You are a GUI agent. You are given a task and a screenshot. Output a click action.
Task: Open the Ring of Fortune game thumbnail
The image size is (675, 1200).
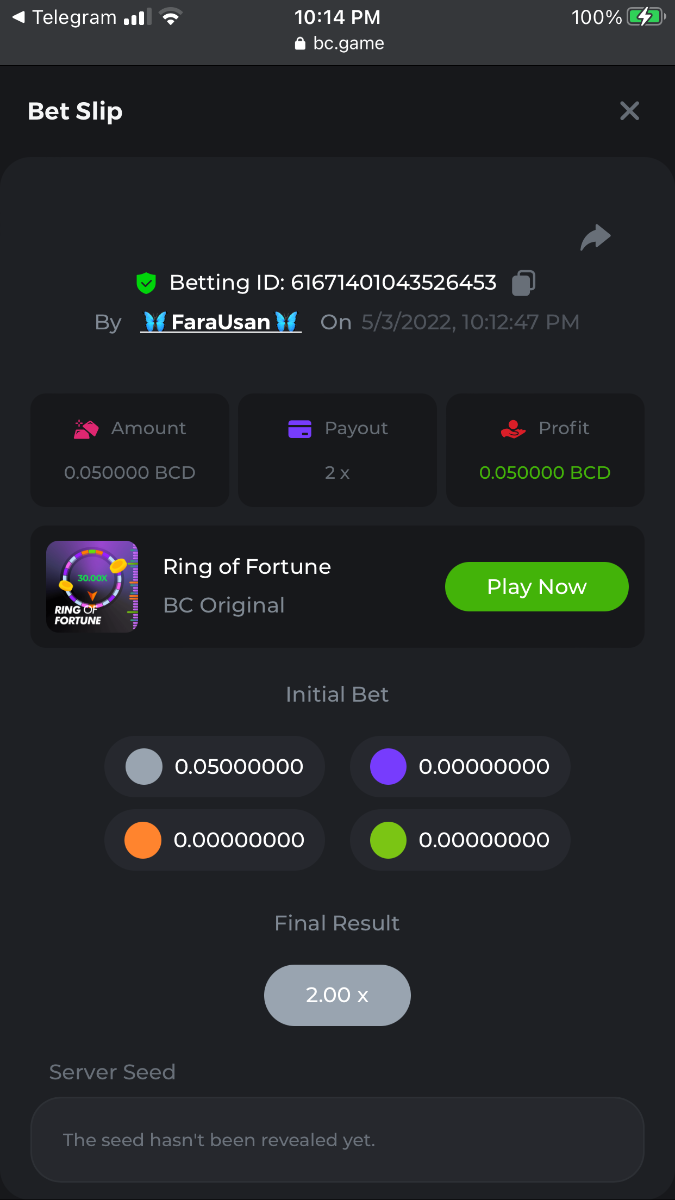coord(92,587)
